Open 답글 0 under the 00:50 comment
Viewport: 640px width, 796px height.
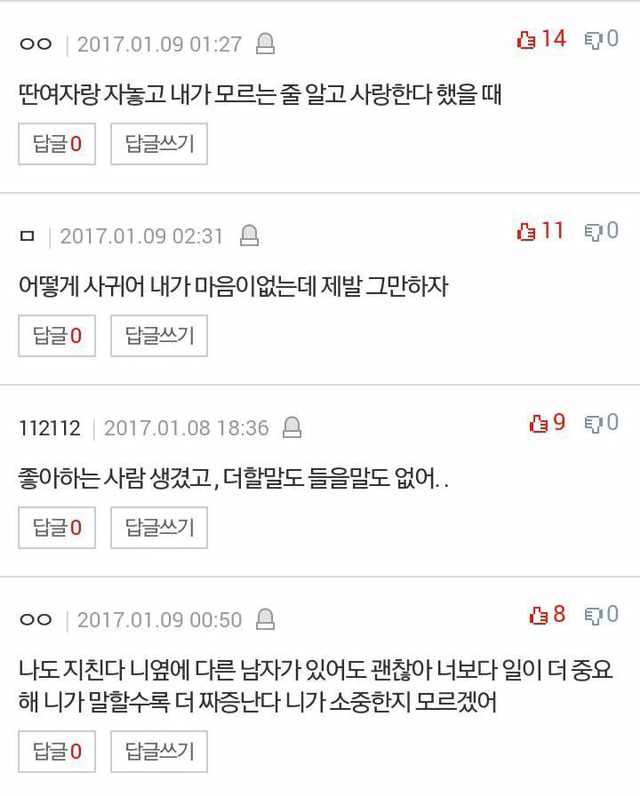[x=56, y=751]
